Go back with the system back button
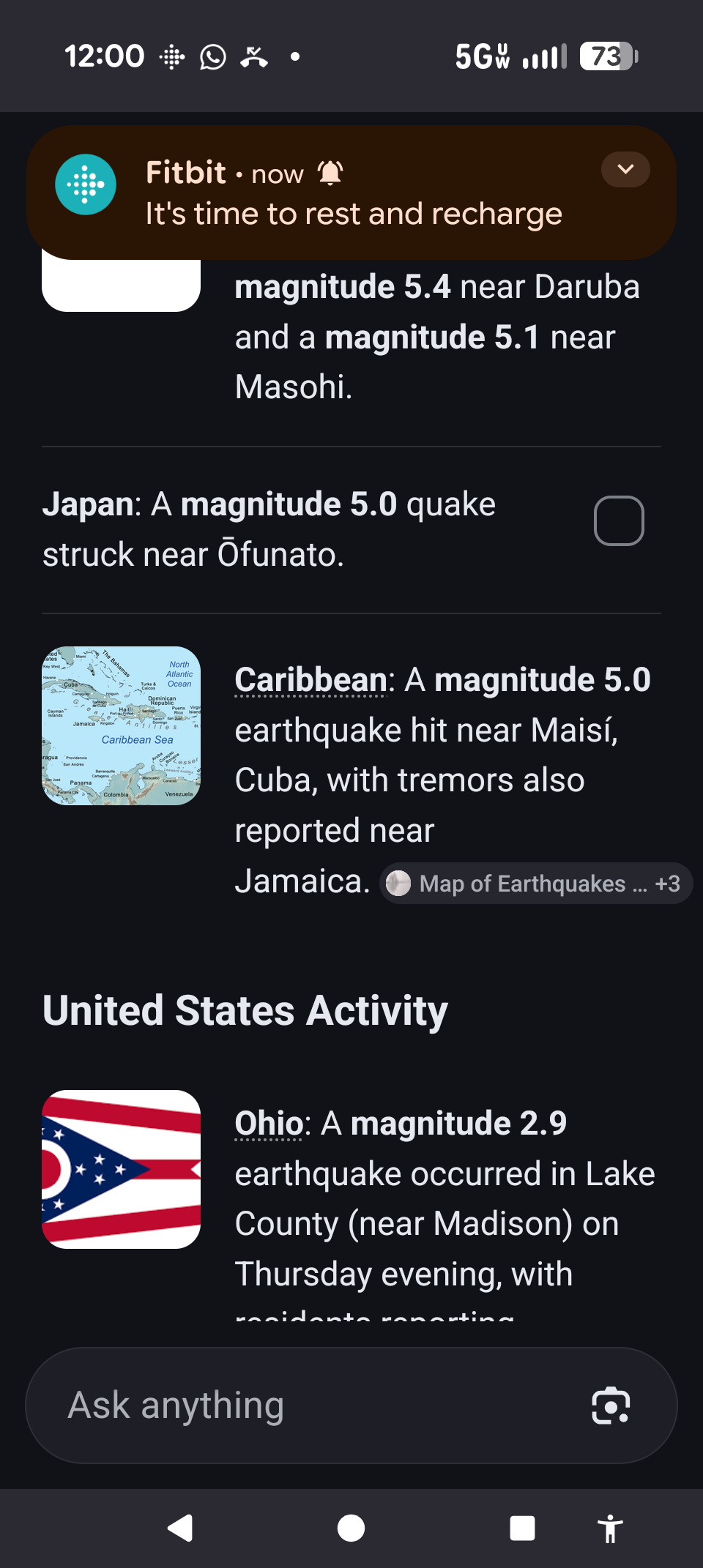This screenshot has height=1568, width=703. [x=180, y=1528]
